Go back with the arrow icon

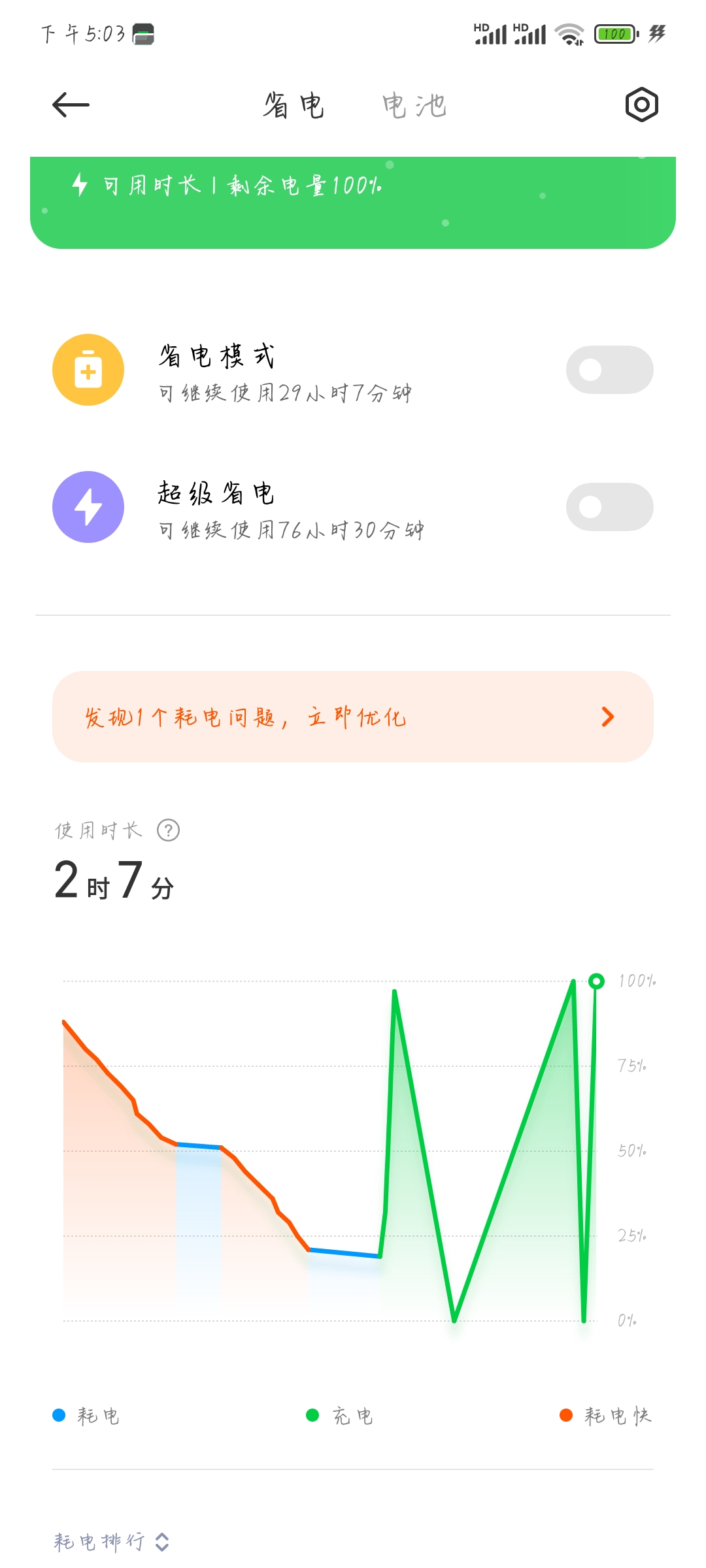(x=71, y=105)
